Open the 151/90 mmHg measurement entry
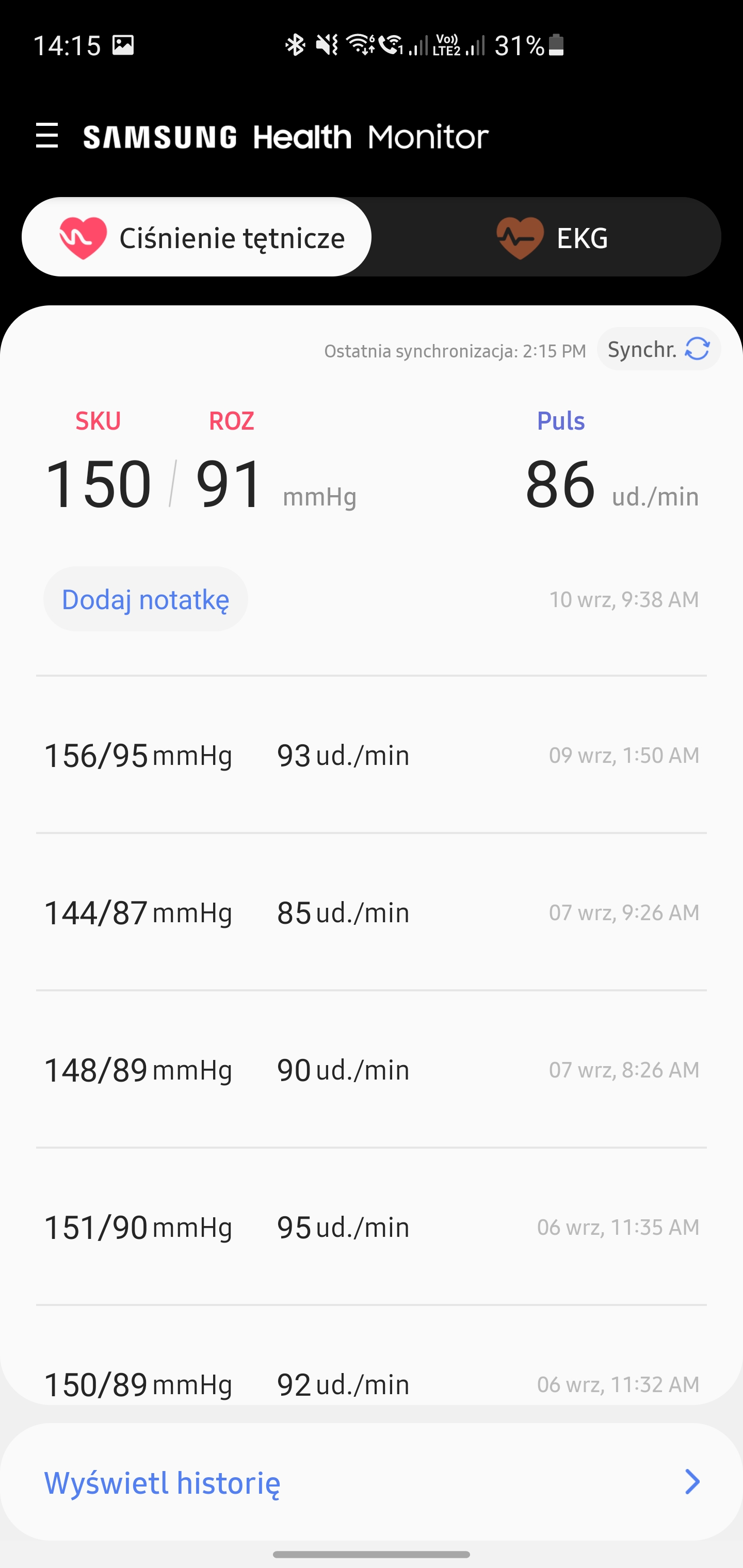Viewport: 743px width, 1568px height. click(x=372, y=1227)
